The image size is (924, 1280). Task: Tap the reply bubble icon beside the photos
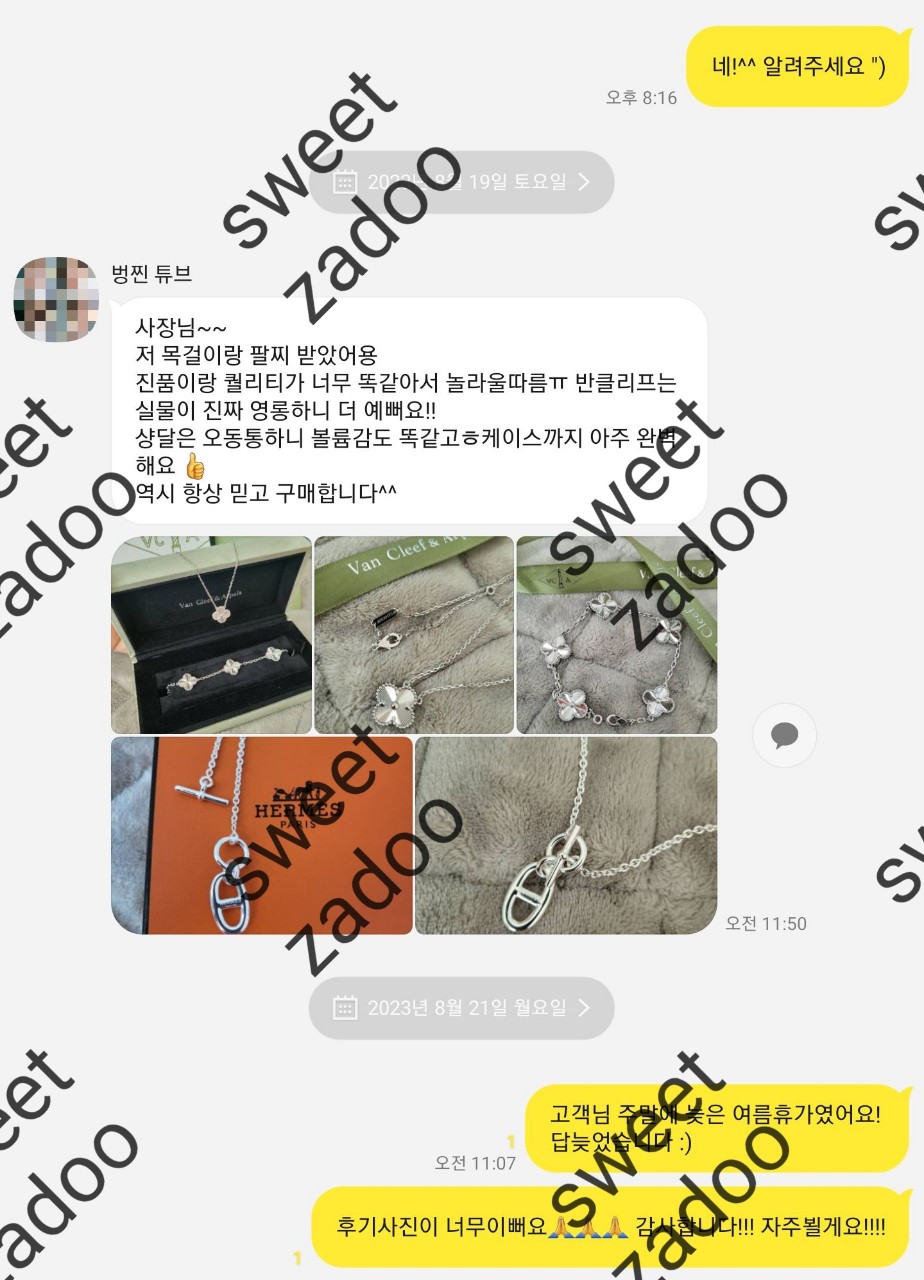(x=784, y=735)
